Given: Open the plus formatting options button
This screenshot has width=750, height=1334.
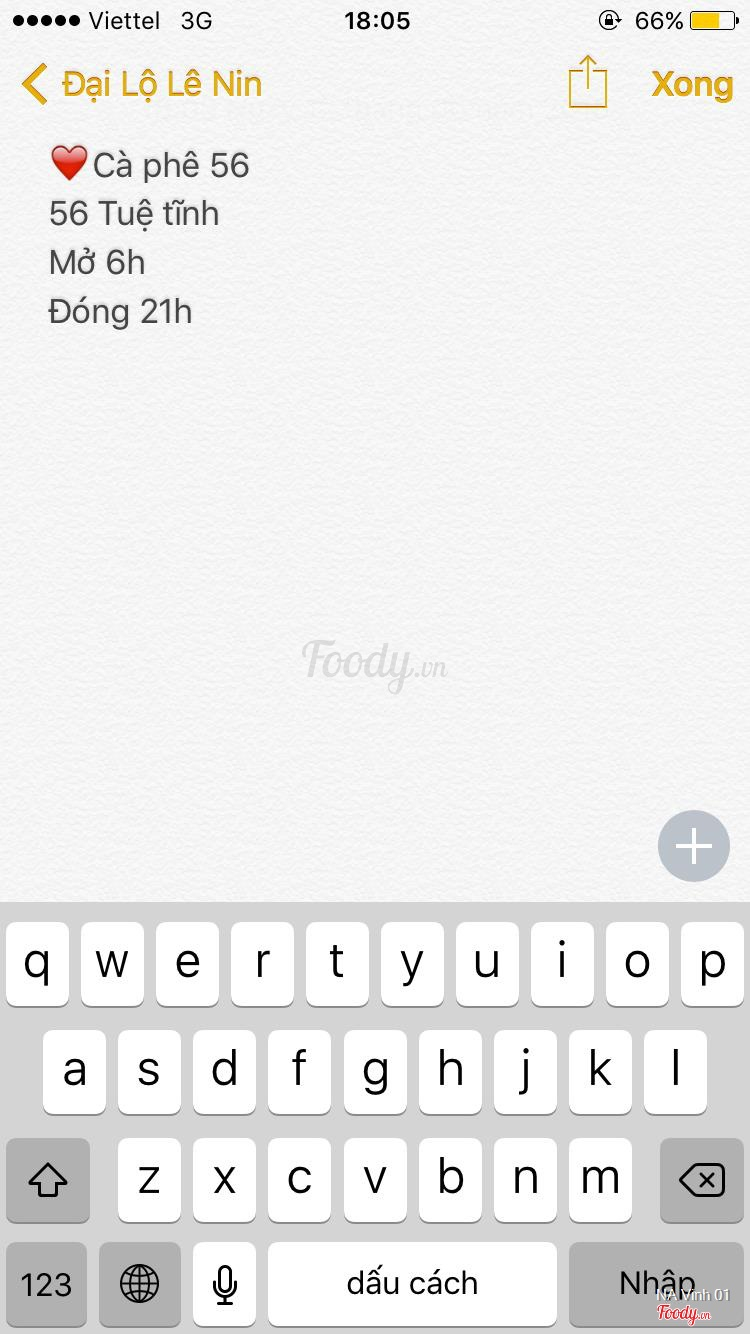Looking at the screenshot, I should coord(694,846).
